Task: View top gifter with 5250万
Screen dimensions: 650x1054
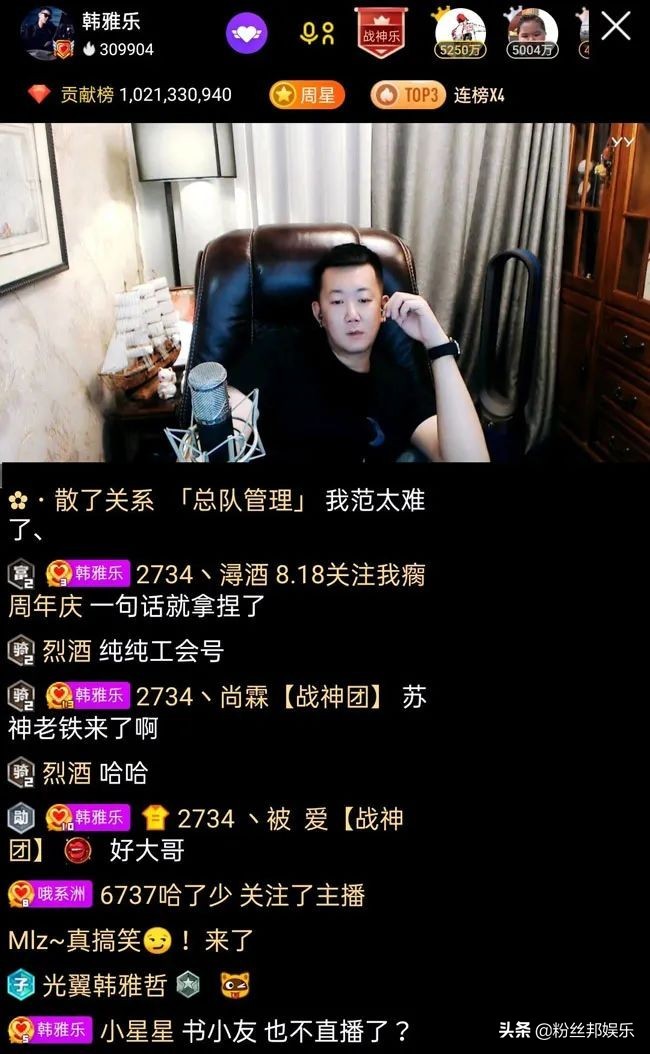Action: coord(459,34)
